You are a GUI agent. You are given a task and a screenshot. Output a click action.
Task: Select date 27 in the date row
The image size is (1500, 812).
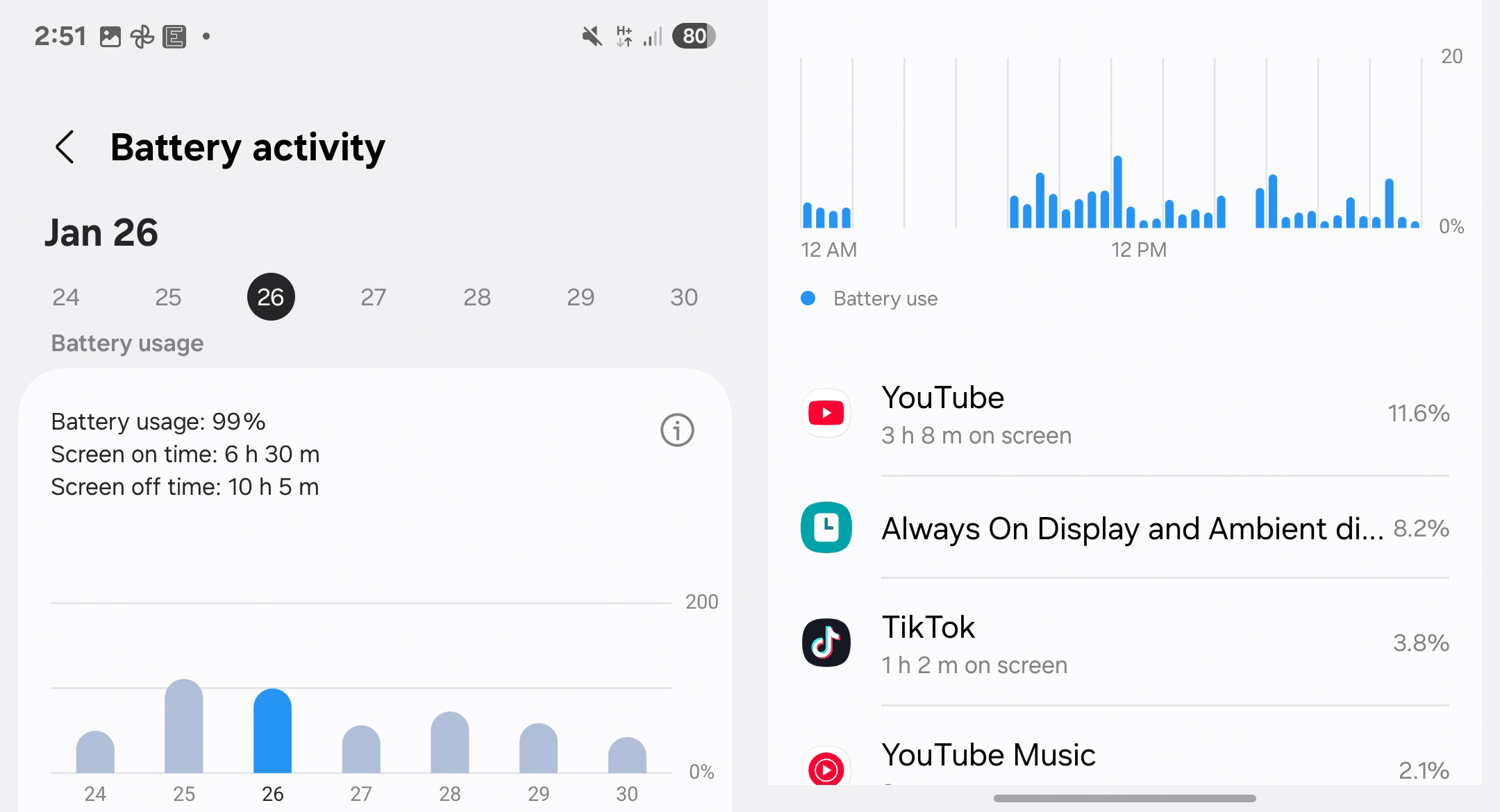pos(374,297)
